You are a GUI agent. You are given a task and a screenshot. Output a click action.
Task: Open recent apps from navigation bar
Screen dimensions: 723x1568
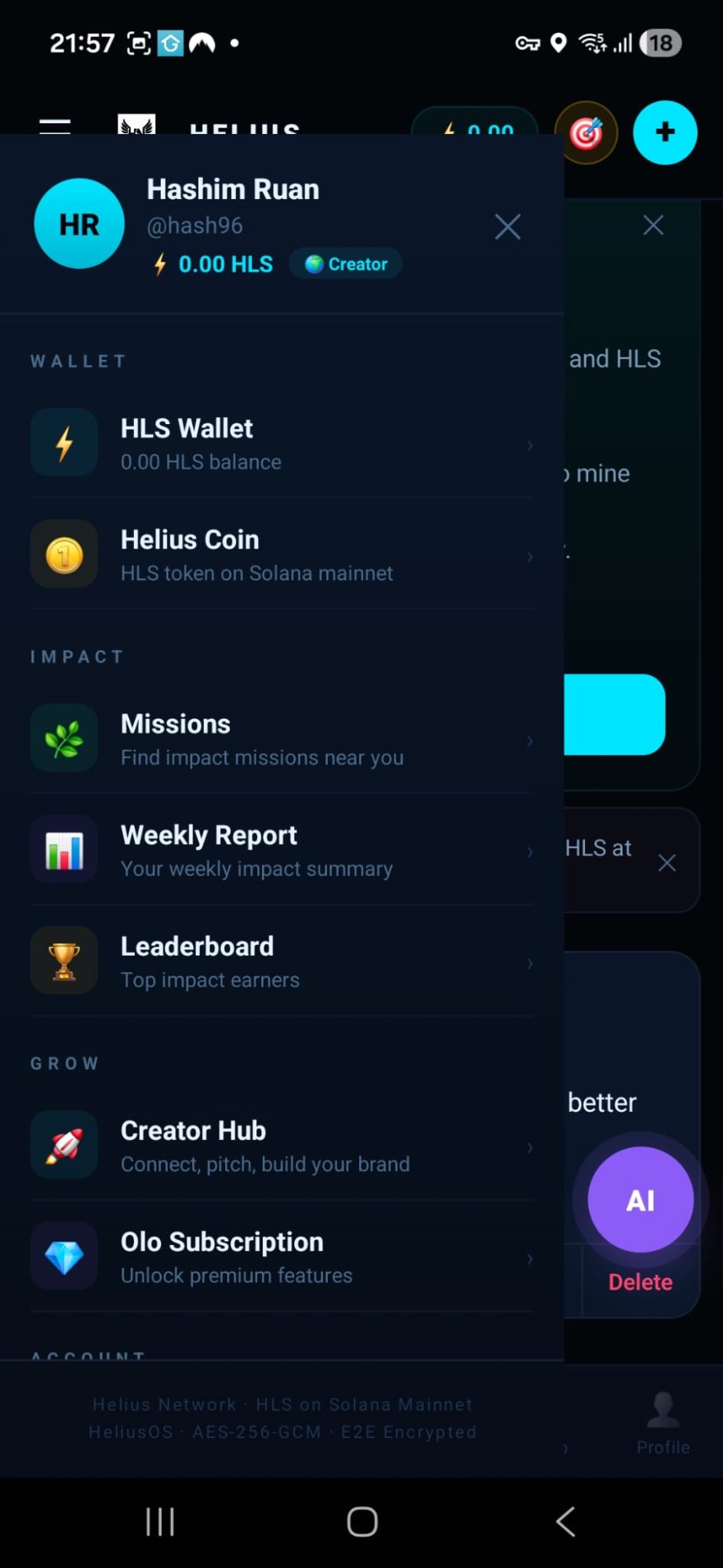(x=160, y=1522)
